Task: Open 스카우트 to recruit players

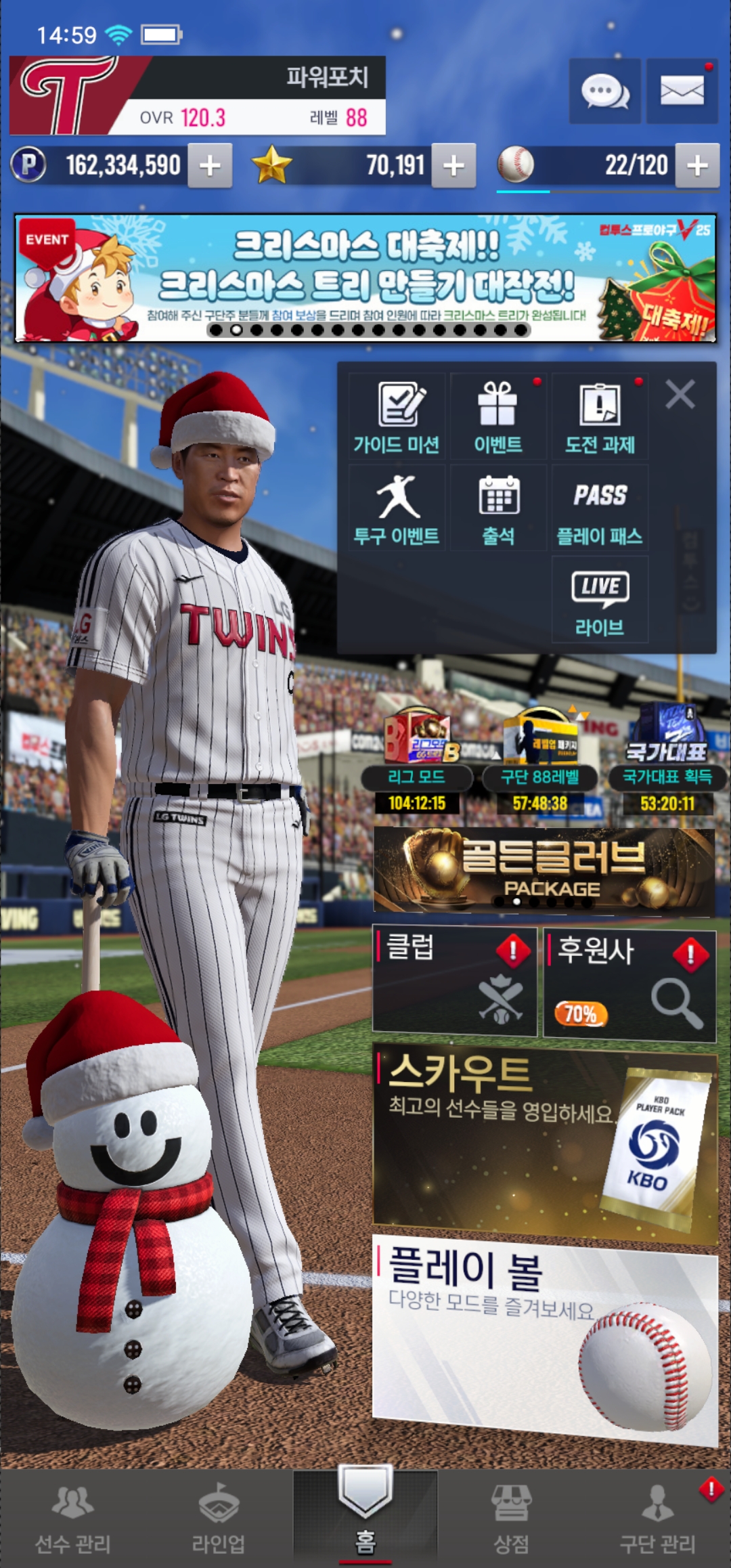Action: [544, 1144]
